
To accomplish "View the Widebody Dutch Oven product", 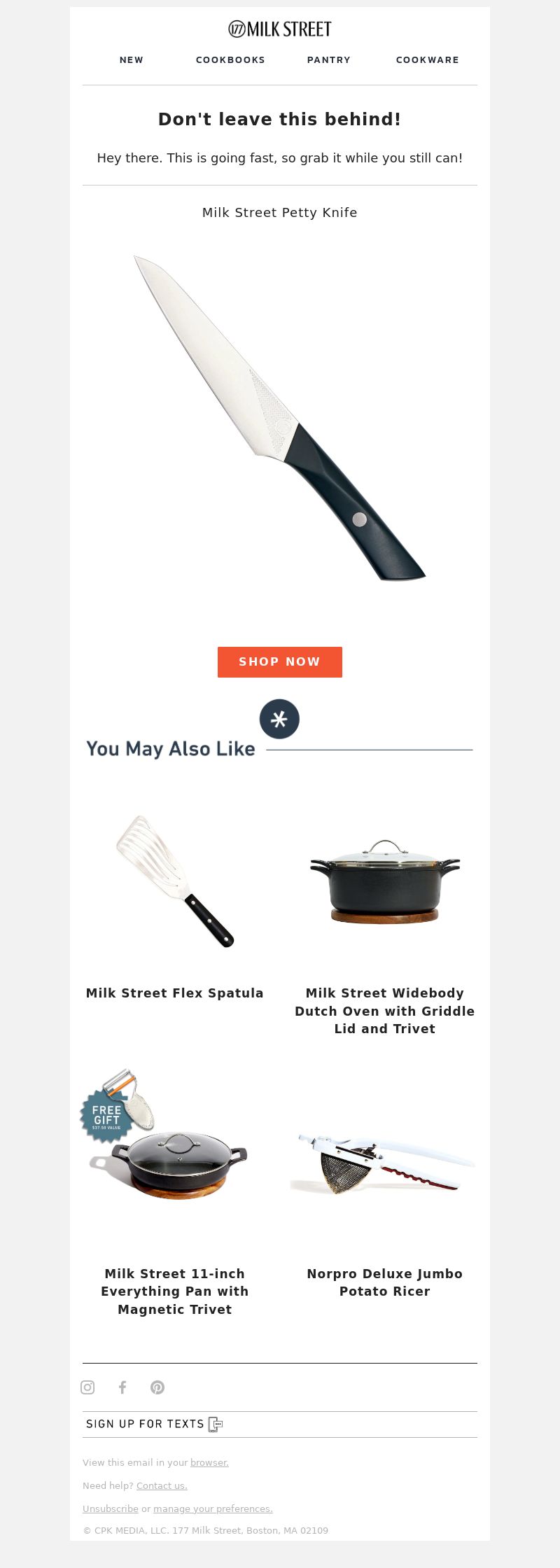I will pyautogui.click(x=385, y=1011).
